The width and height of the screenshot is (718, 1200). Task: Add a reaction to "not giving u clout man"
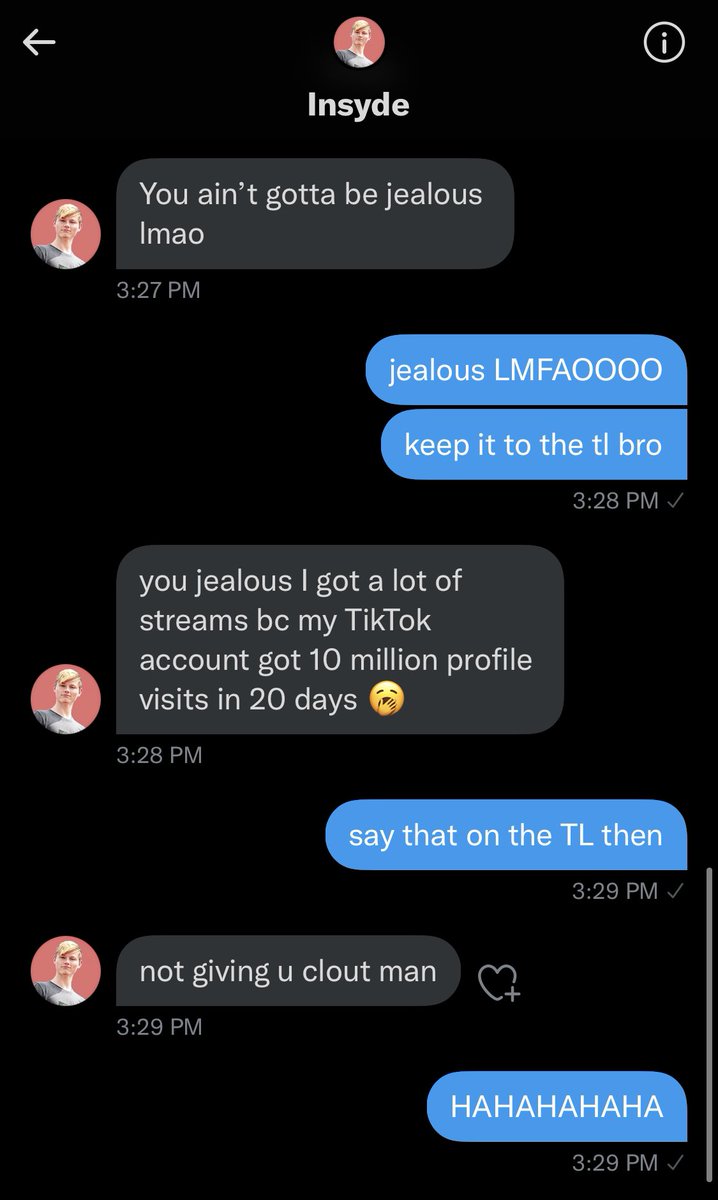pos(499,982)
